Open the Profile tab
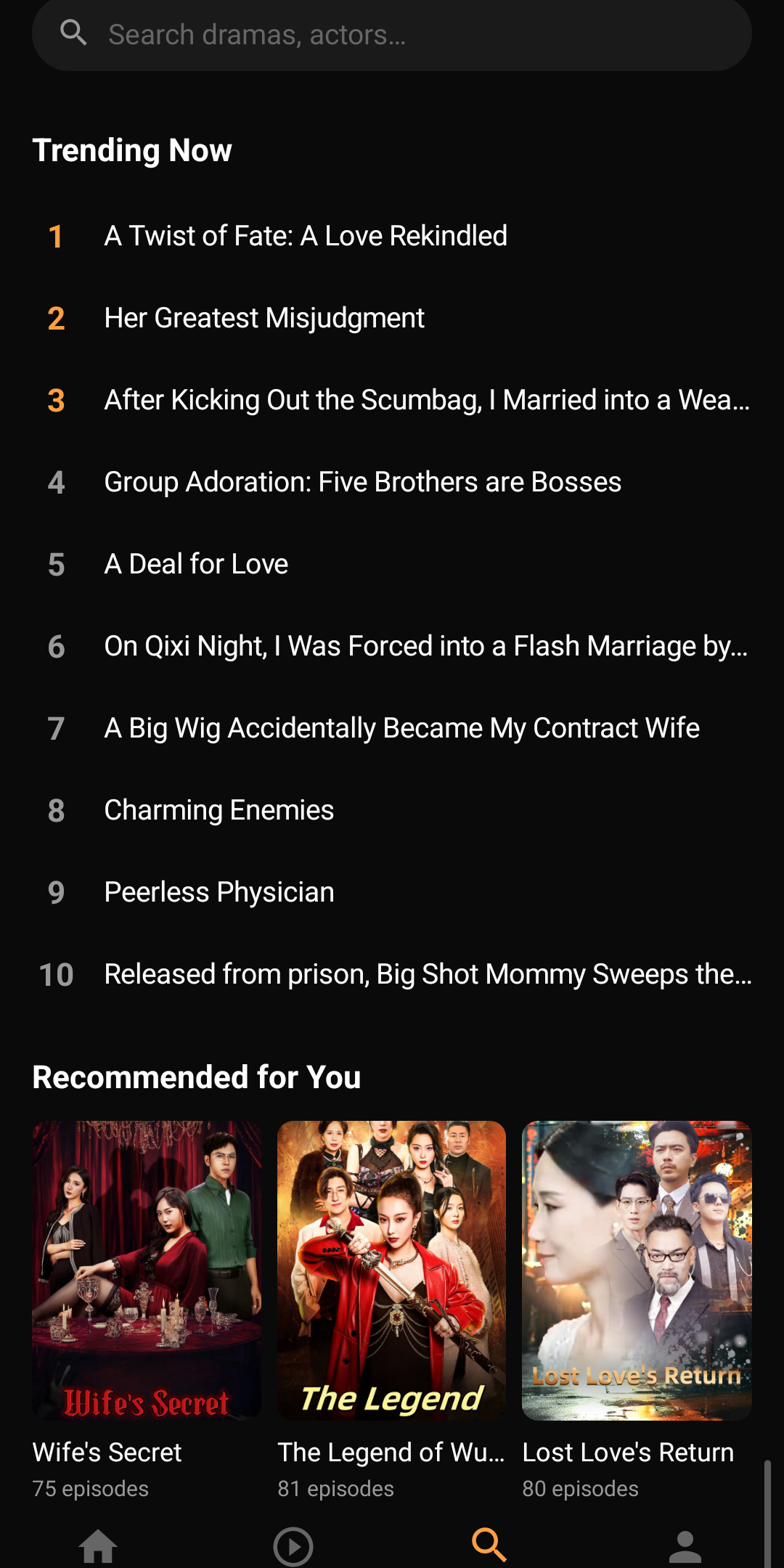 [x=685, y=1546]
